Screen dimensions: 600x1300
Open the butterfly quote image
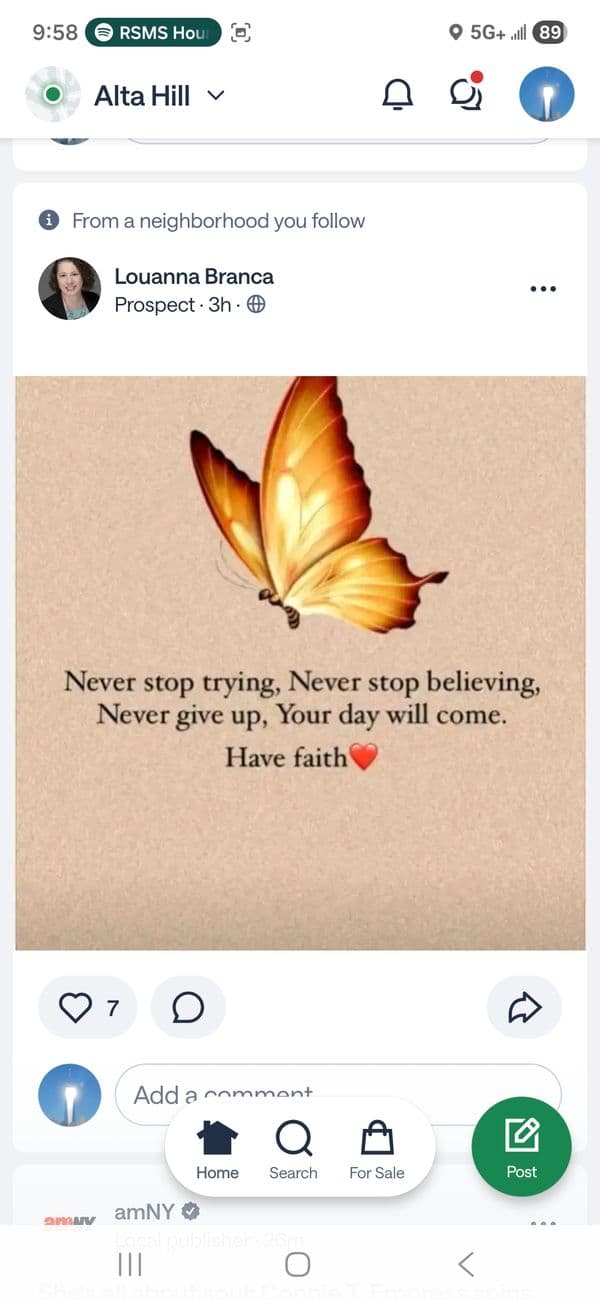(x=300, y=662)
